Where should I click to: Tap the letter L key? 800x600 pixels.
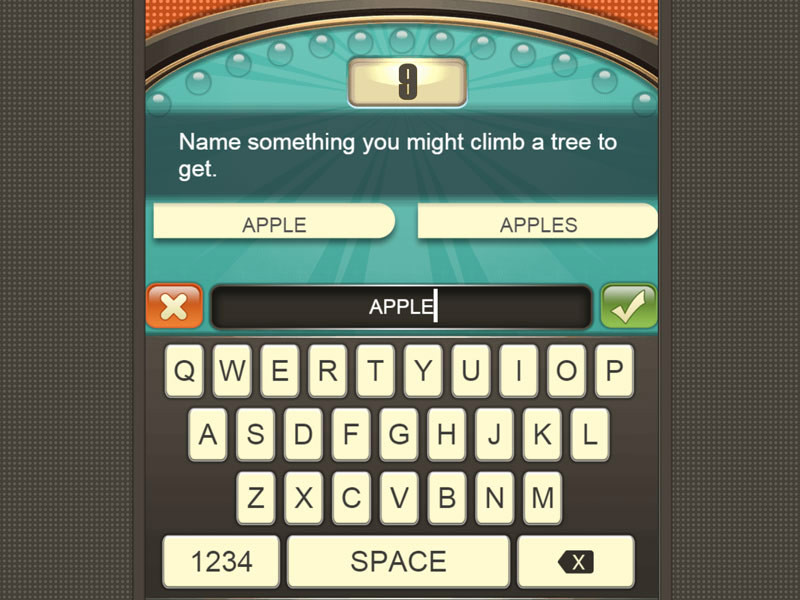tap(589, 435)
